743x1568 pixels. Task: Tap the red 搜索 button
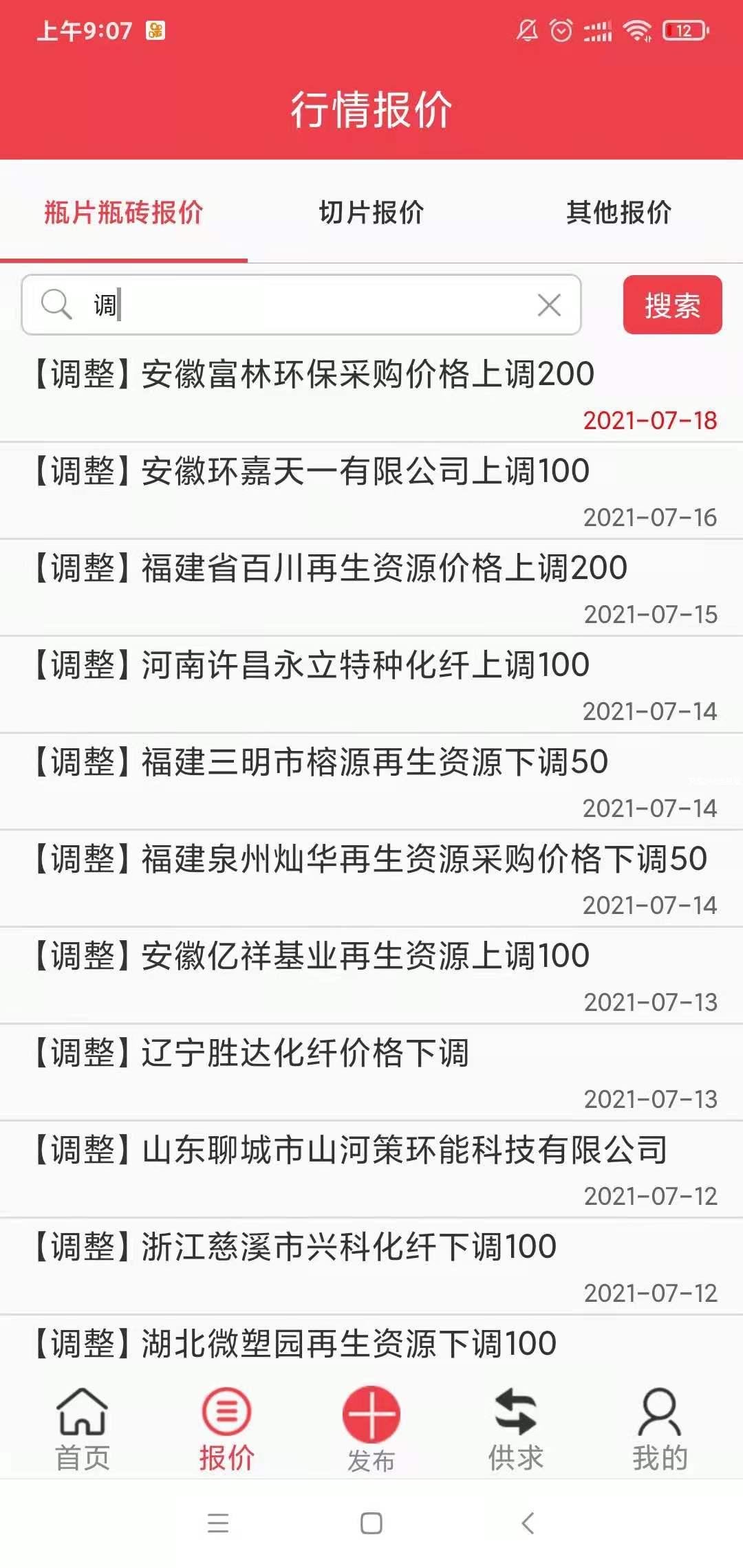coord(672,305)
